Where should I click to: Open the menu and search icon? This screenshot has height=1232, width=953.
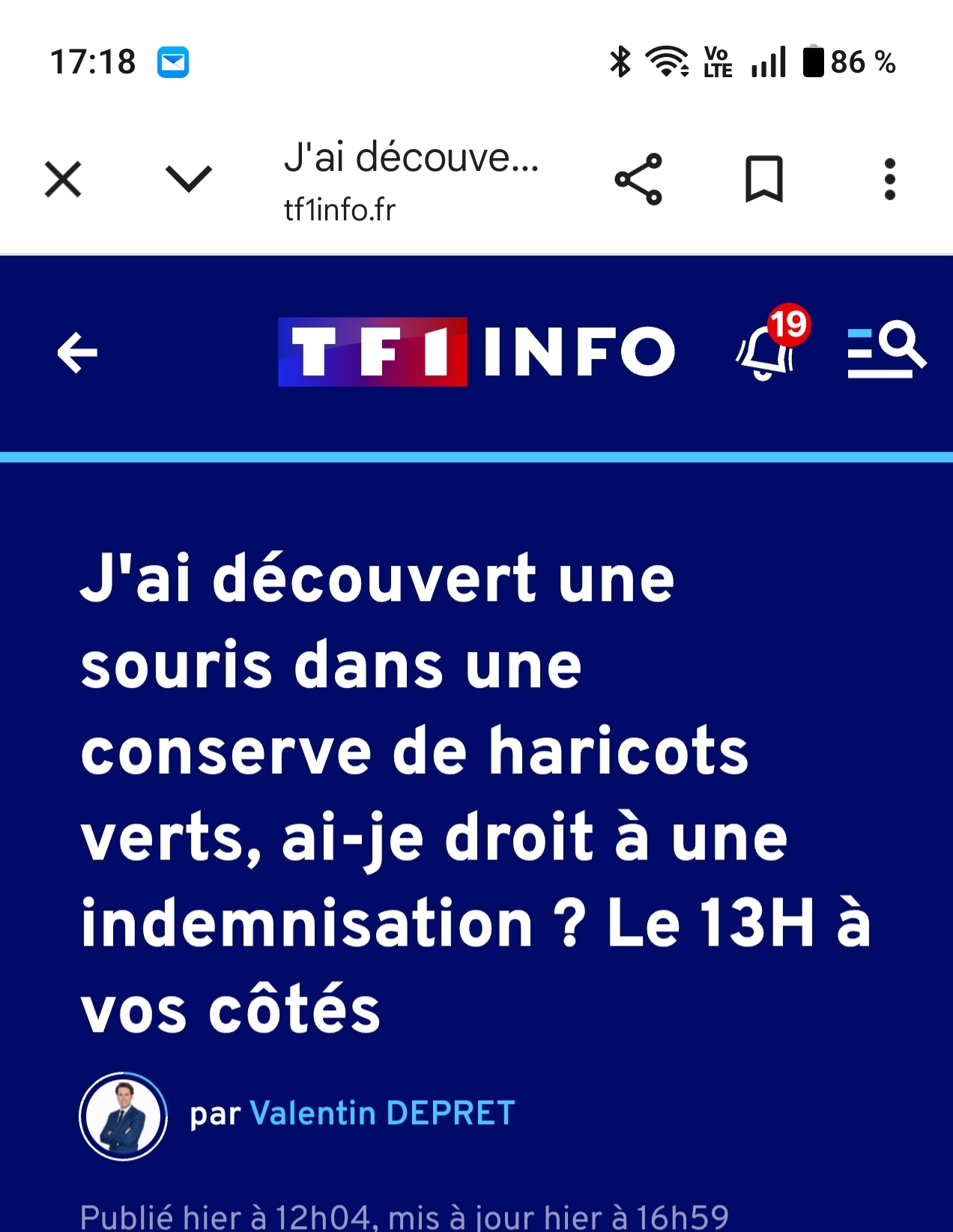pyautogui.click(x=886, y=351)
